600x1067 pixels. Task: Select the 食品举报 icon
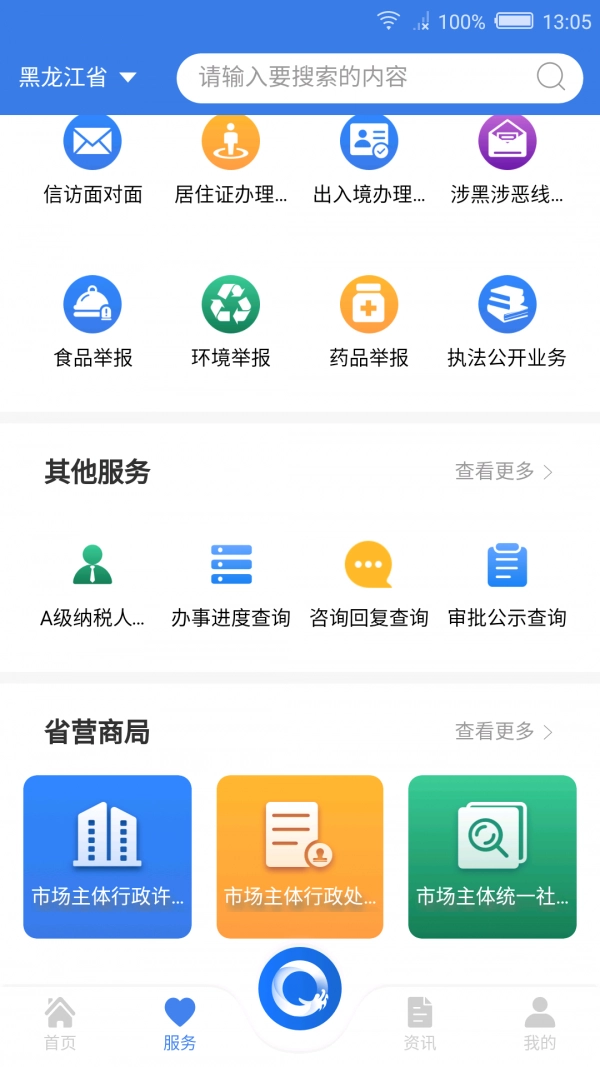(x=93, y=305)
